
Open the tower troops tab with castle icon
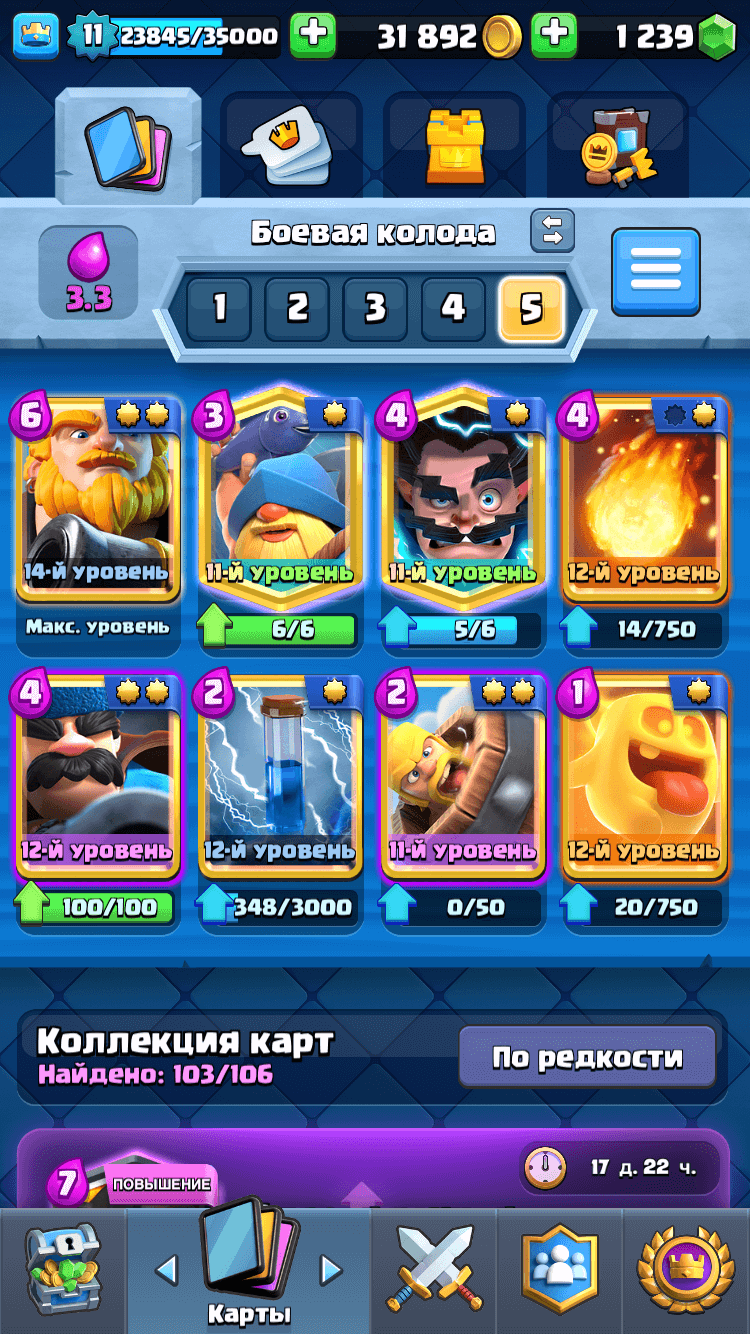pyautogui.click(x=454, y=147)
